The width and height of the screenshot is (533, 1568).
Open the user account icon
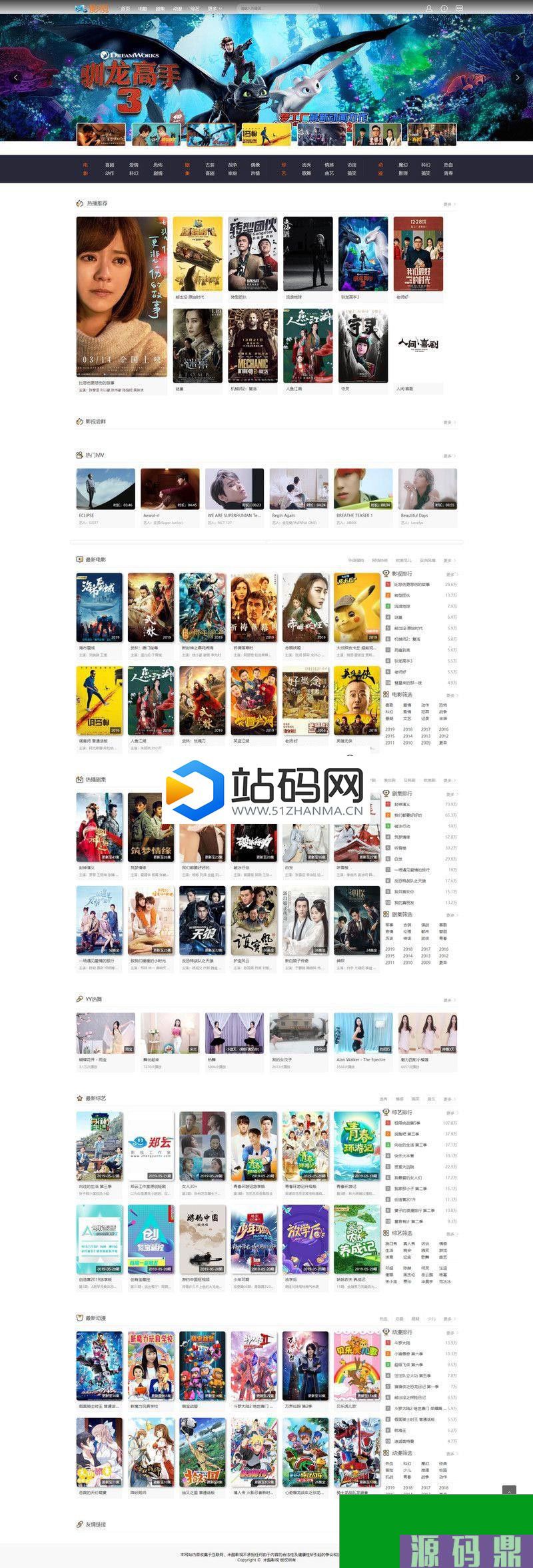tap(429, 9)
